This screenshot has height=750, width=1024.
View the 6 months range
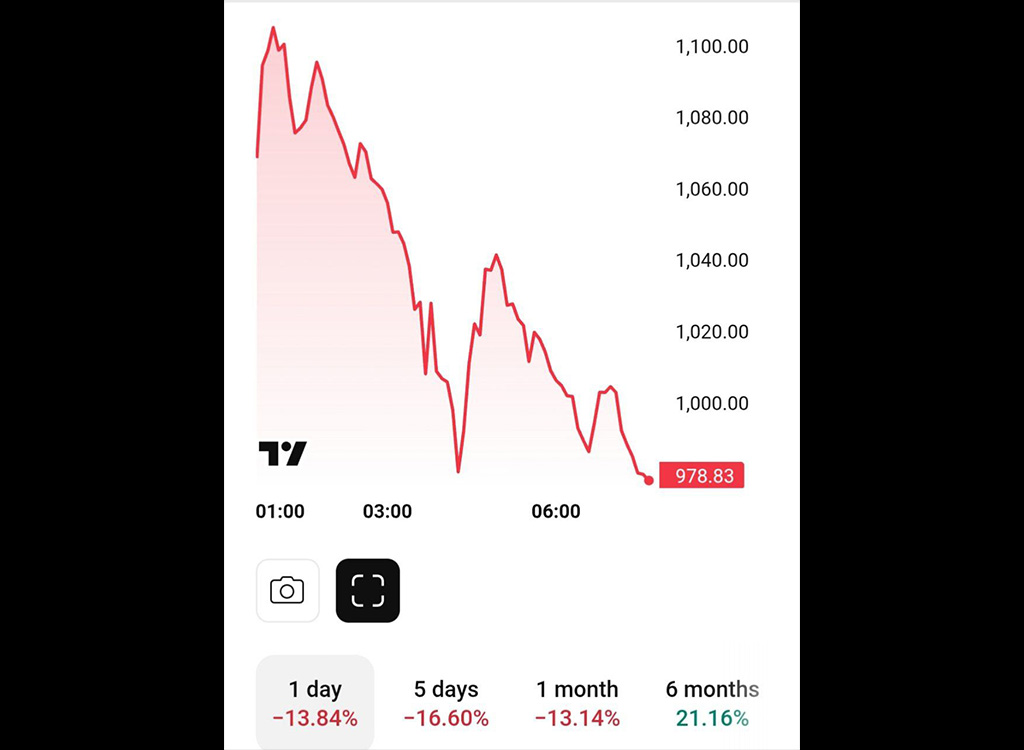(x=711, y=703)
